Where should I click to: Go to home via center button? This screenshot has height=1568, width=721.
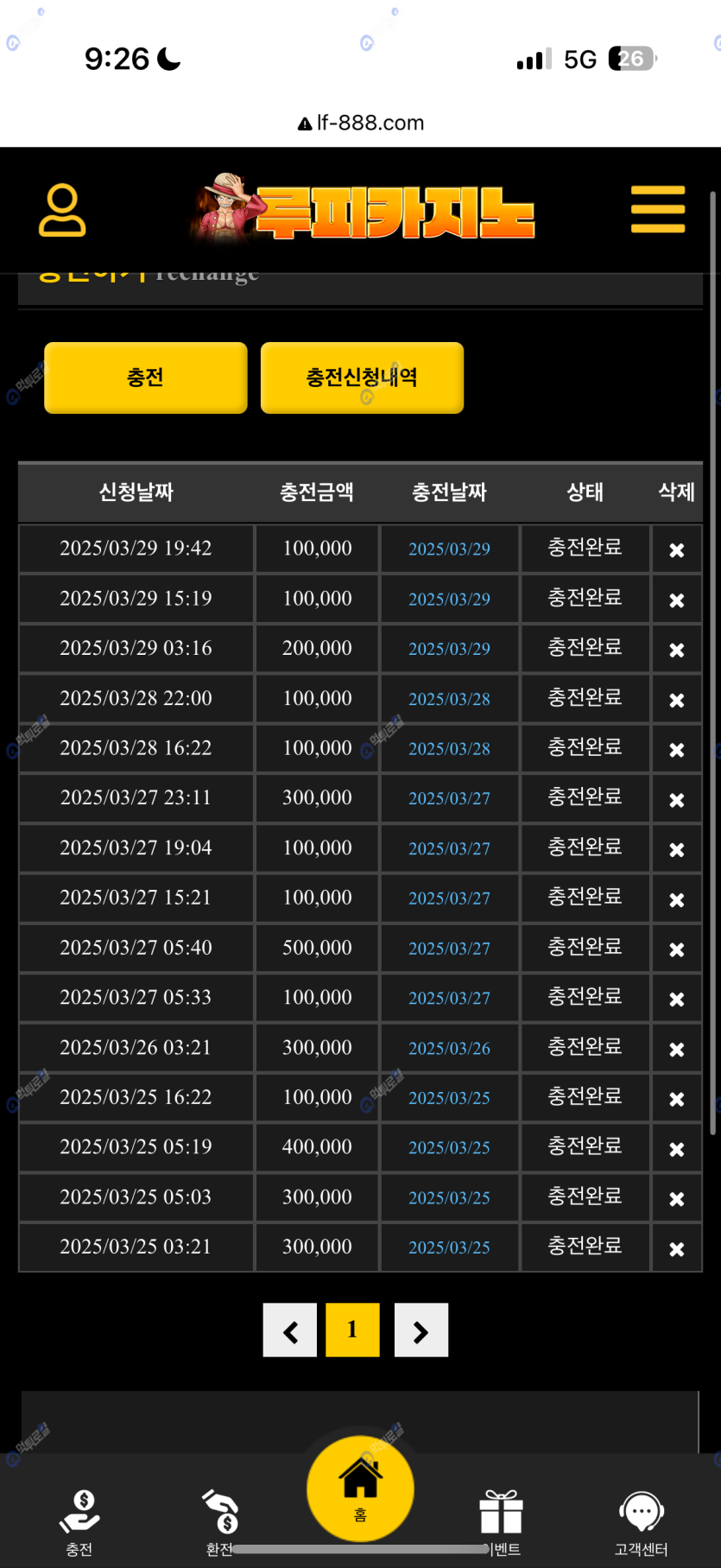point(360,1489)
